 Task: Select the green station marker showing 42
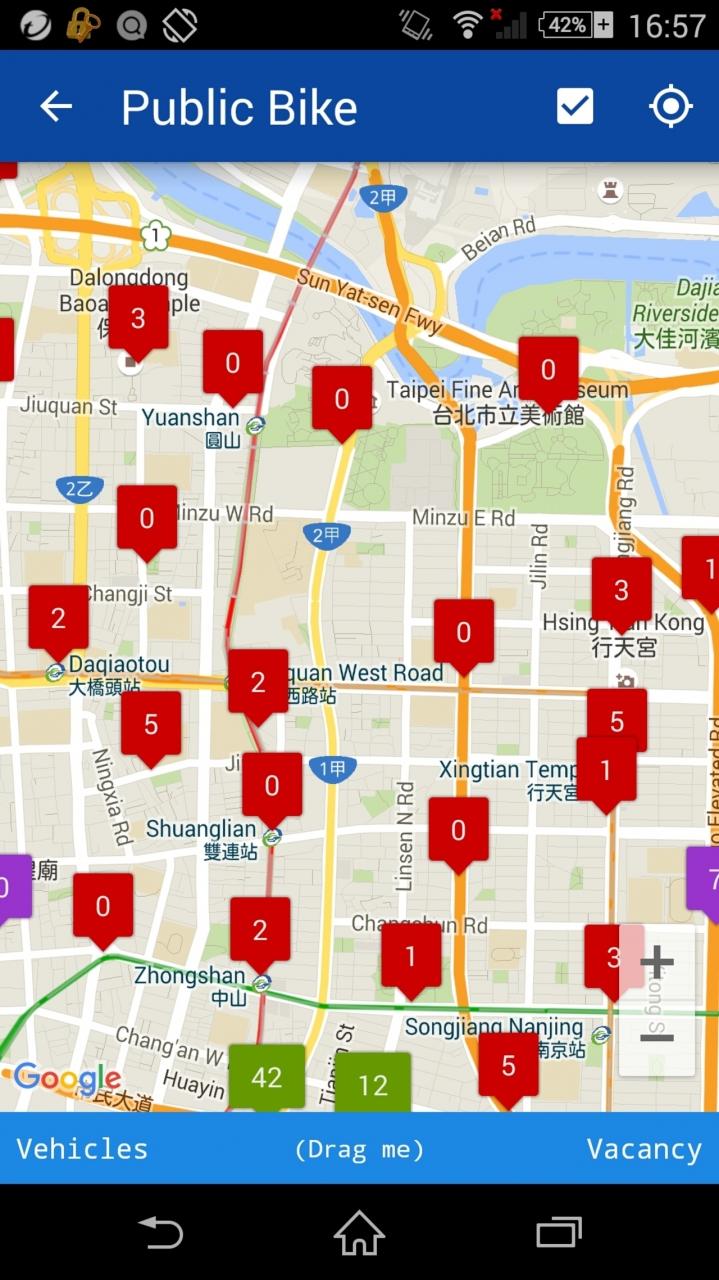[266, 1077]
